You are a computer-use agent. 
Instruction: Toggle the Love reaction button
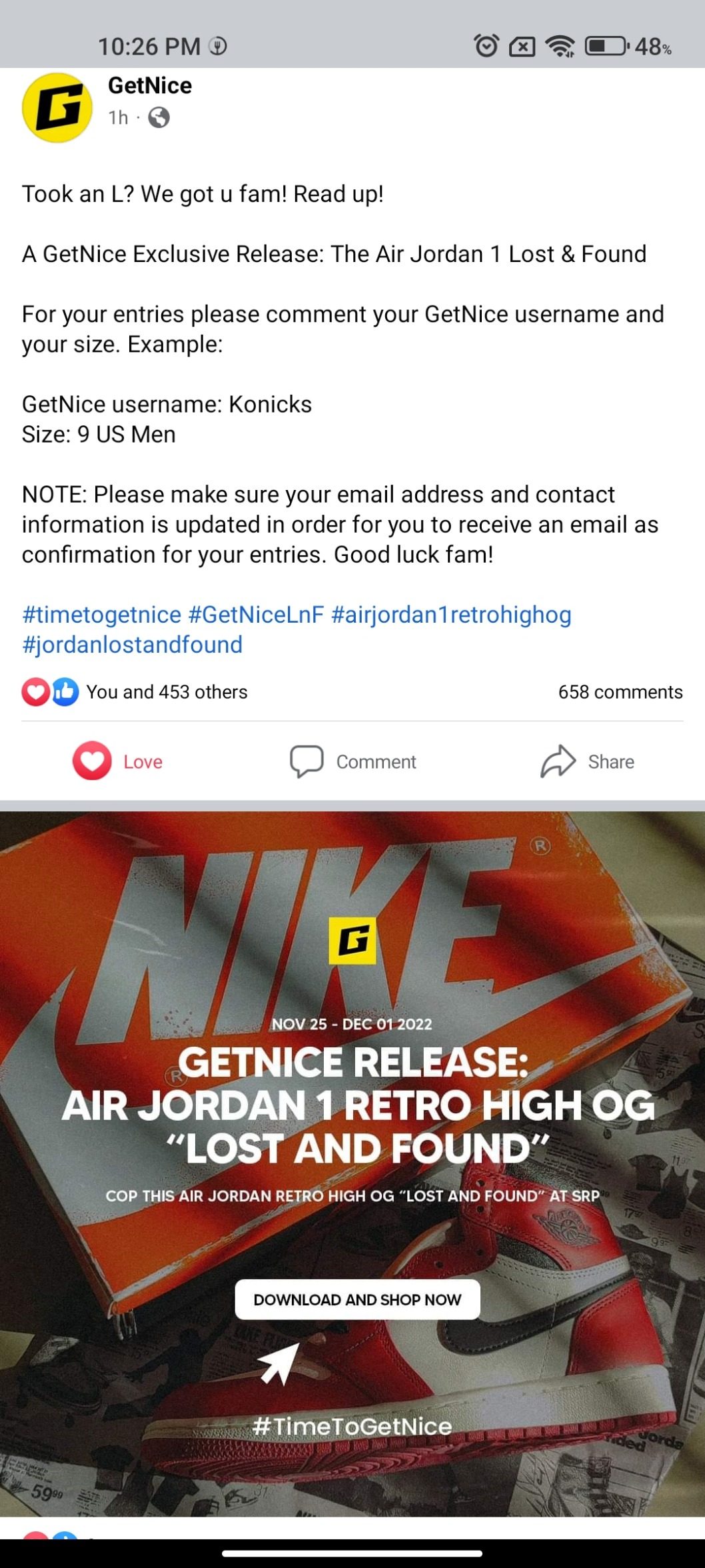click(117, 761)
